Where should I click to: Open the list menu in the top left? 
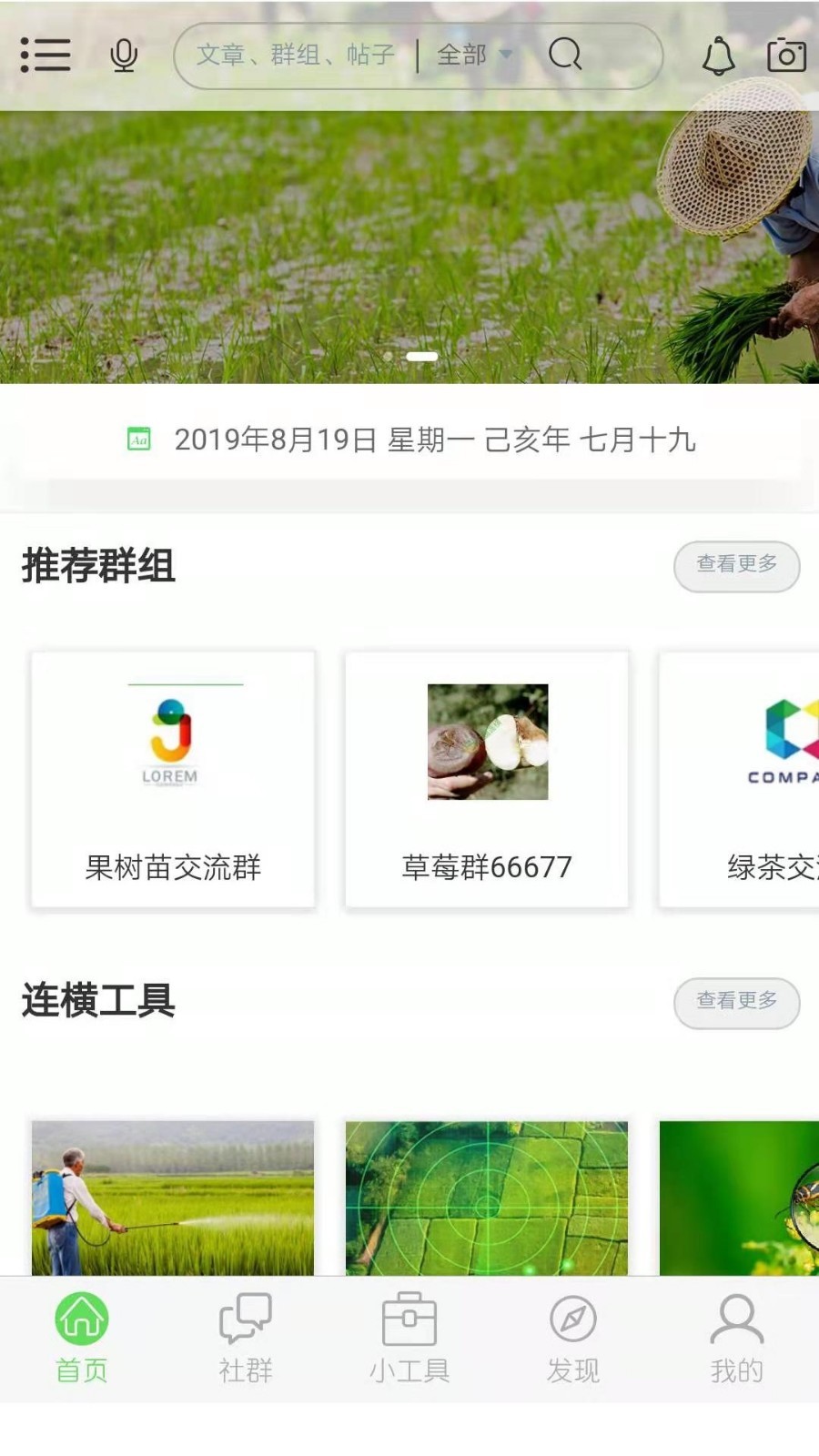45,55
